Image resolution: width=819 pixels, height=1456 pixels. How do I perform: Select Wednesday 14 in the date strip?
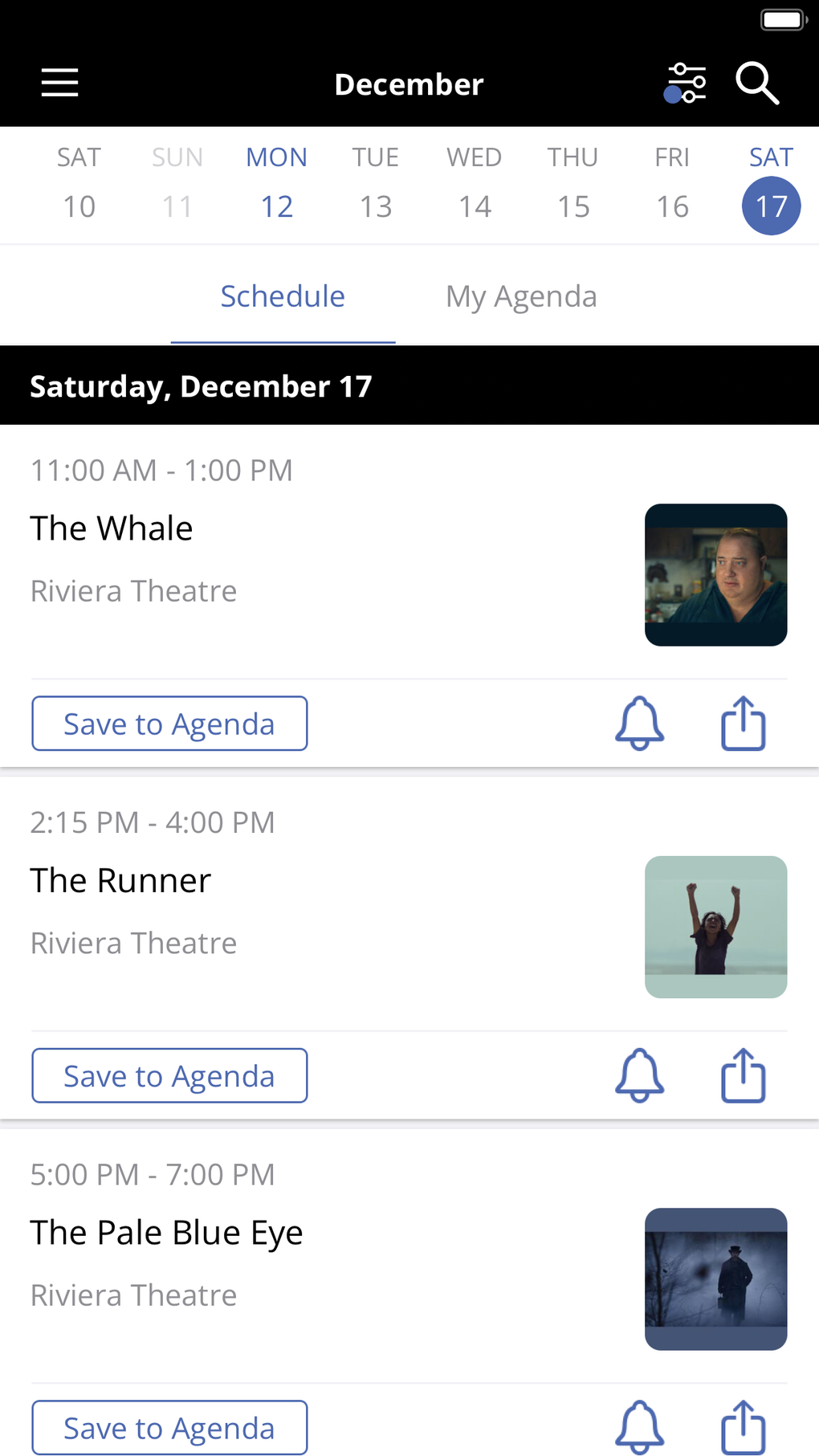(474, 183)
